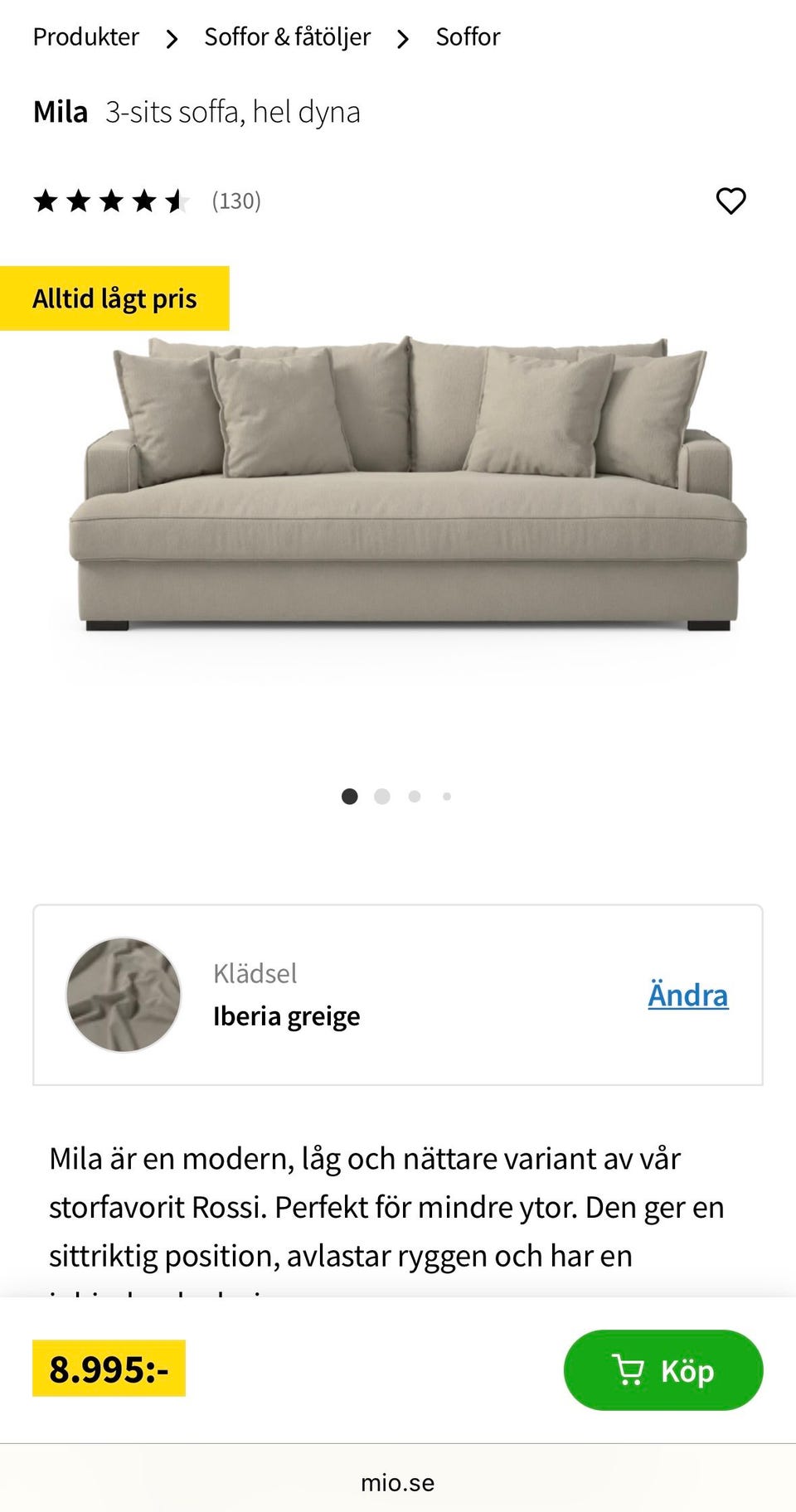Click the first star of the rating
This screenshot has height=1512, width=796.
coord(47,200)
